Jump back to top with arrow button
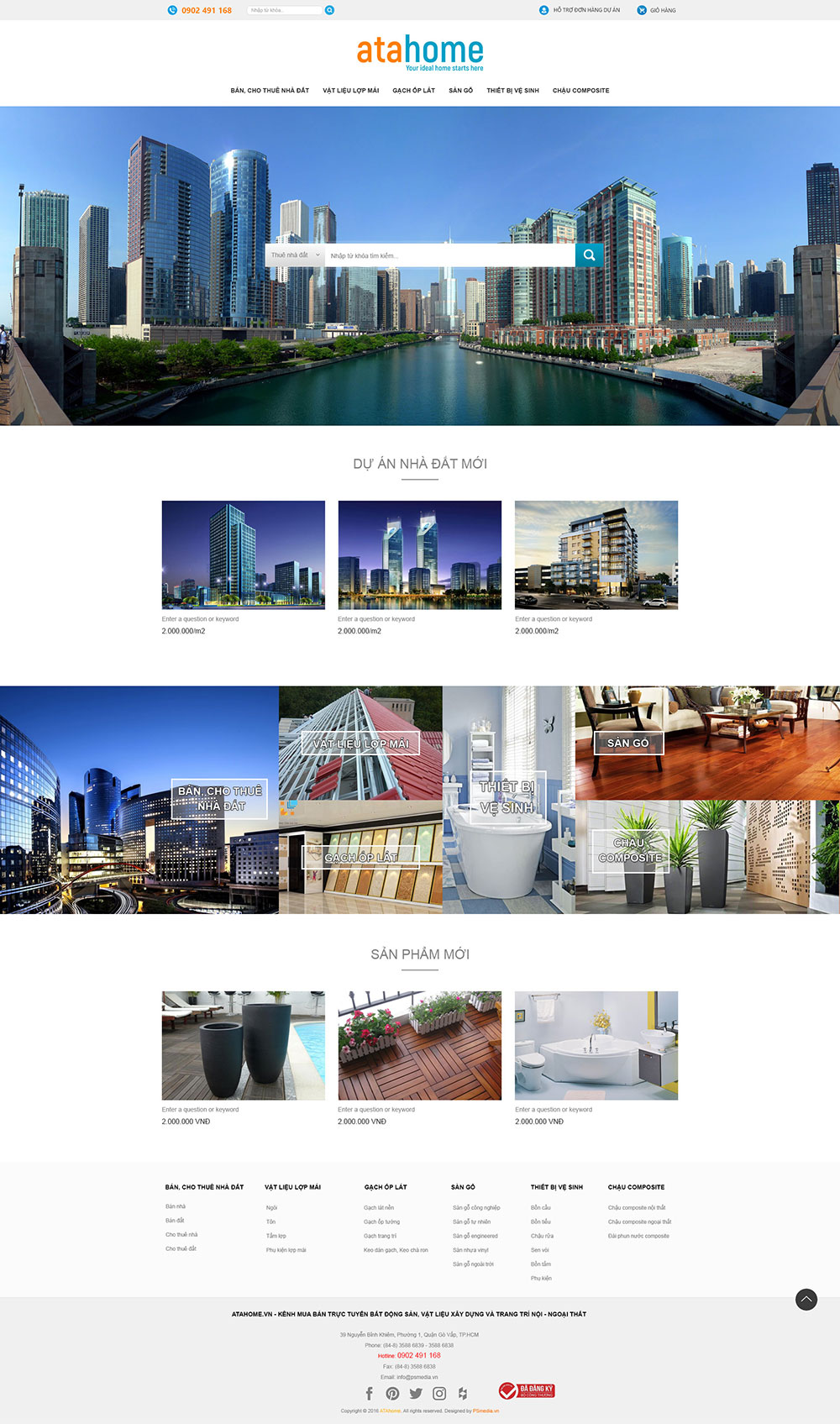Image resolution: width=840 pixels, height=1424 pixels. [x=806, y=1300]
